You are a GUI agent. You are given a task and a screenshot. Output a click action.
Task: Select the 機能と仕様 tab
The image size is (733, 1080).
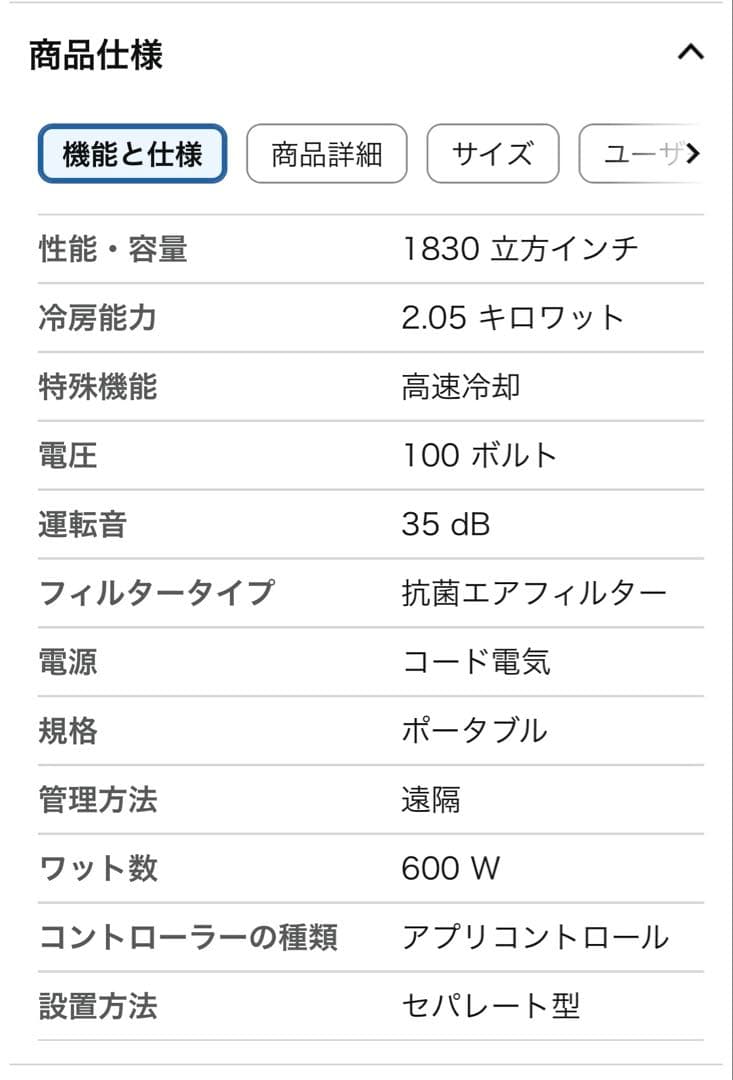tap(131, 153)
